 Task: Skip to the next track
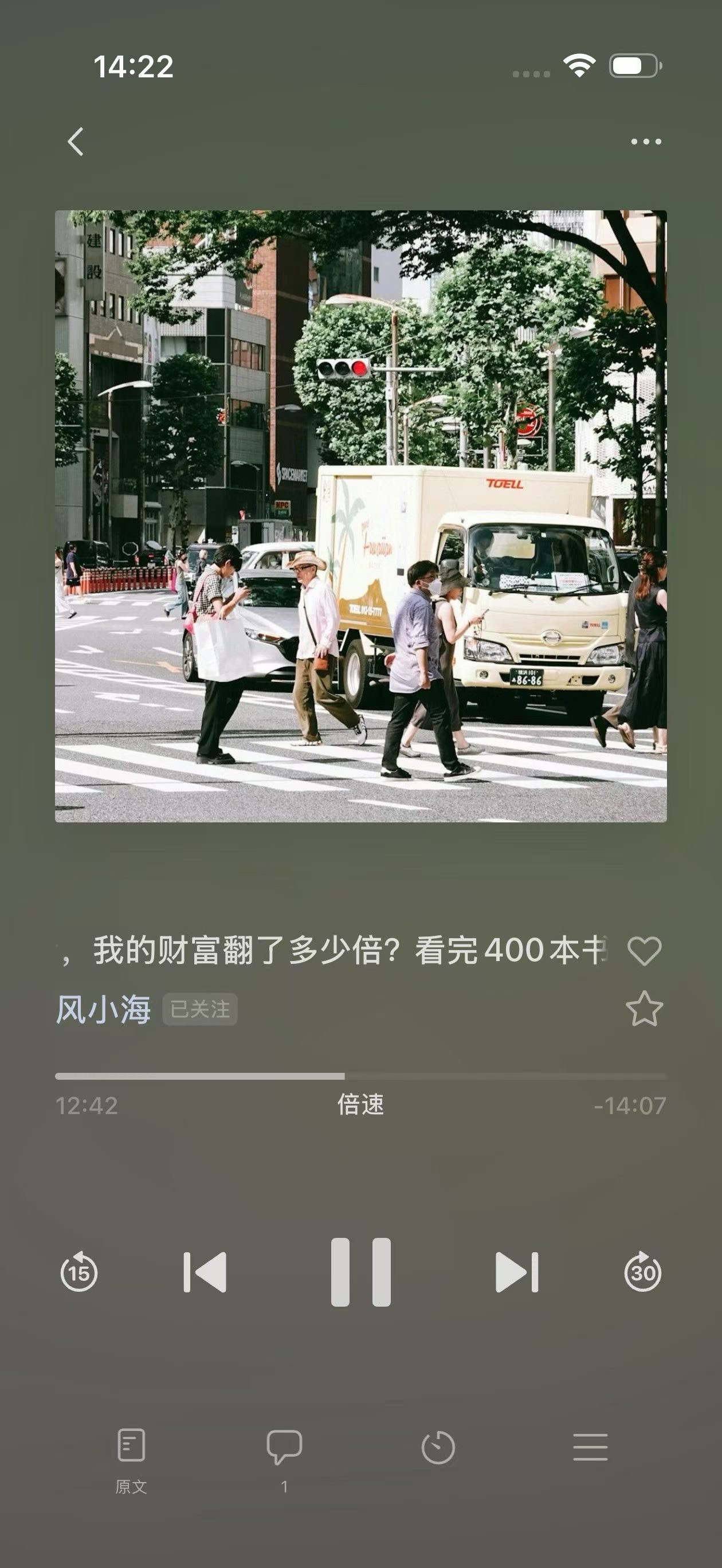coord(517,1272)
